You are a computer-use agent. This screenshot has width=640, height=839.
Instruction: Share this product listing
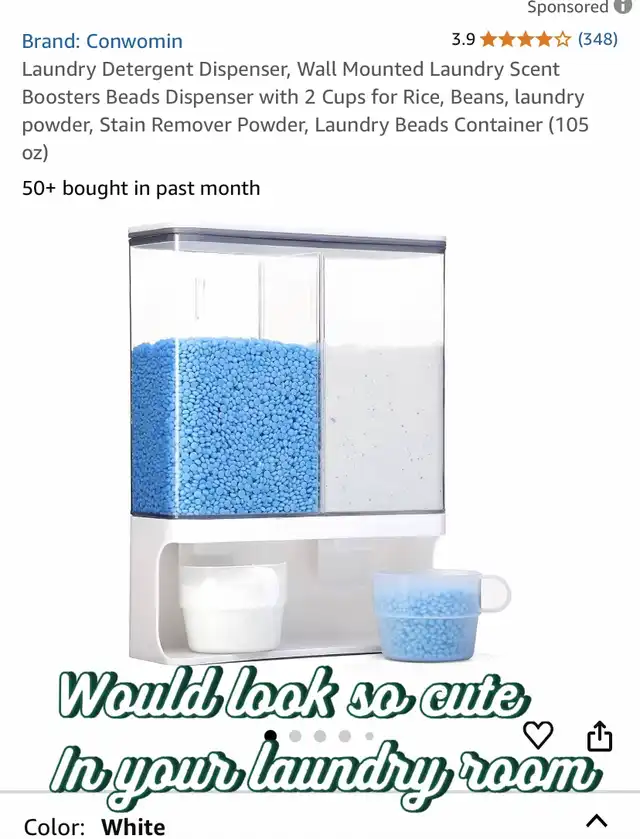coord(599,737)
